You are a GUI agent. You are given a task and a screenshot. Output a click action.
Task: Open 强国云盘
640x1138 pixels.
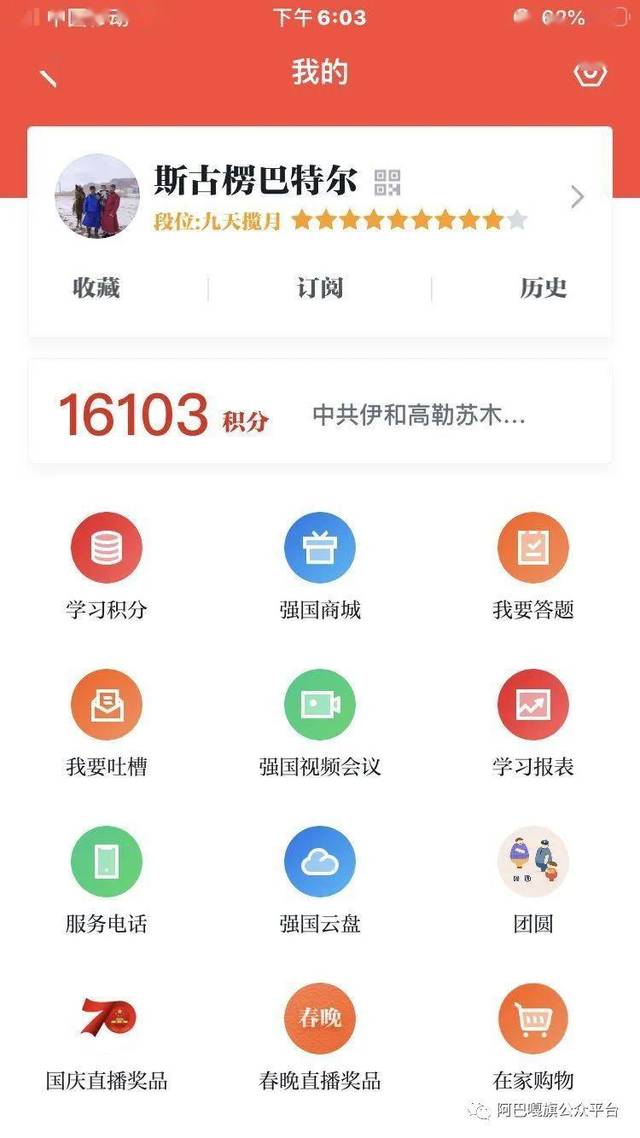(x=319, y=862)
